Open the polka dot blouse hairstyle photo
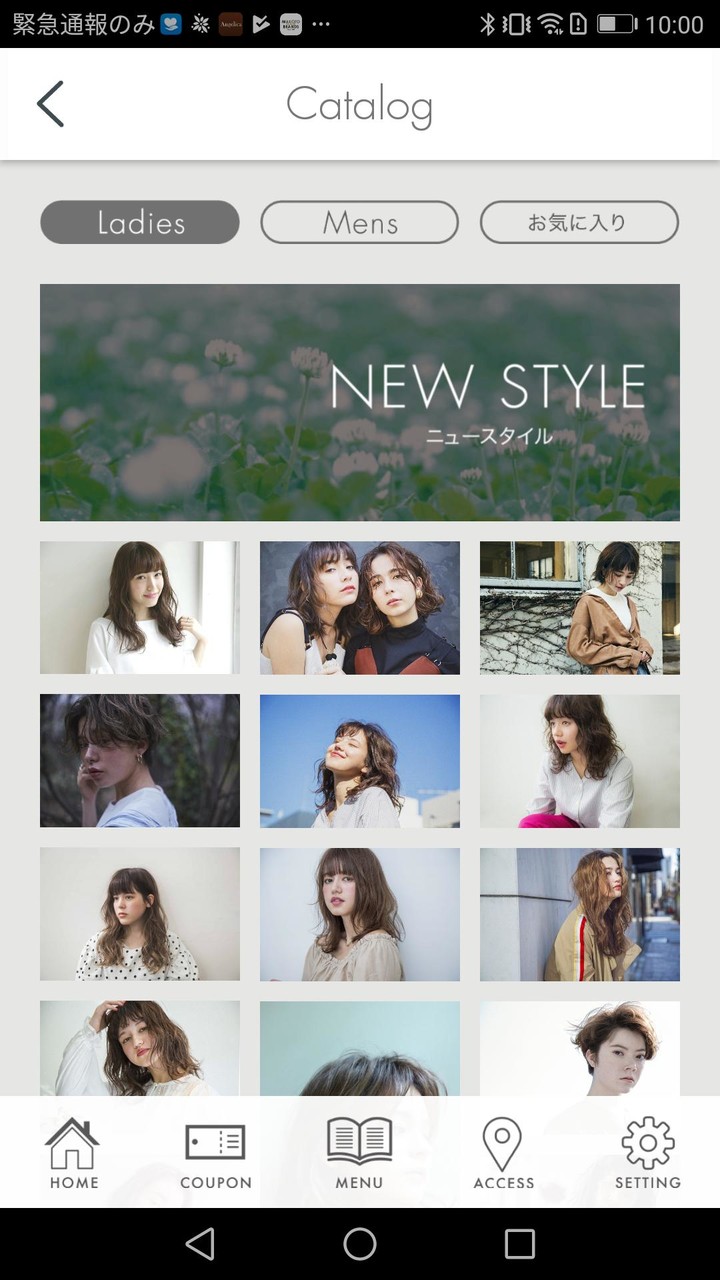 pos(140,914)
